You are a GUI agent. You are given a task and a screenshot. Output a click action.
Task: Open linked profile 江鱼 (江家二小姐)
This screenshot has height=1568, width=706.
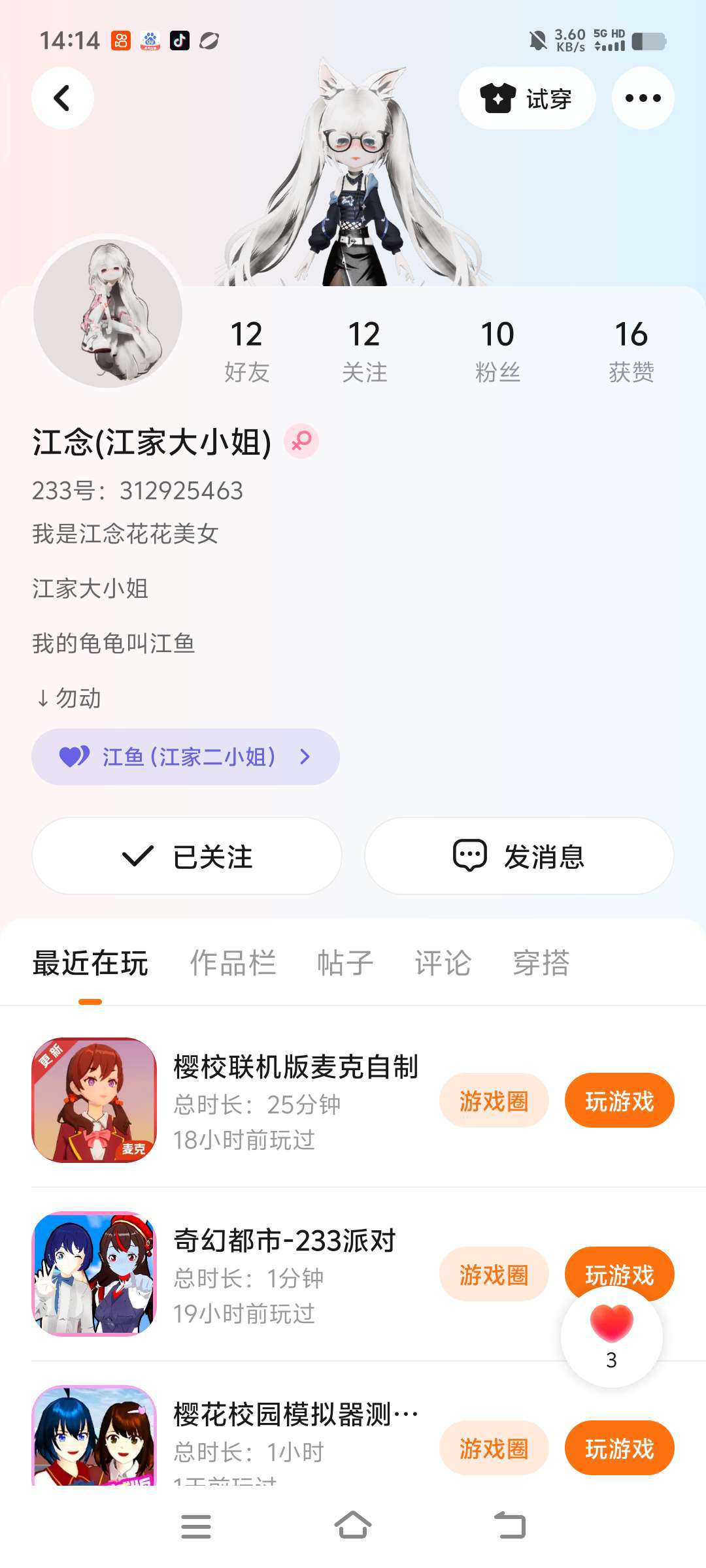(x=186, y=757)
